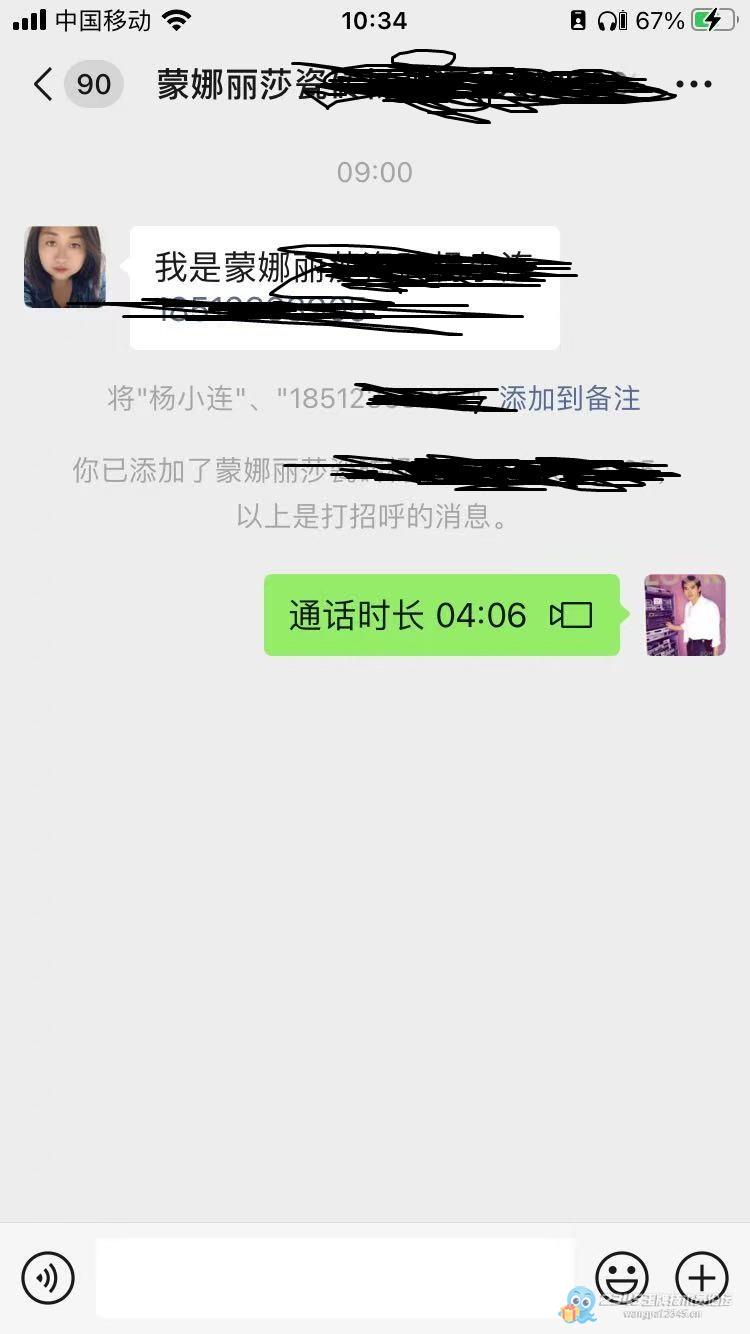The image size is (750, 1334).
Task: Open the emoji sticker panel
Action: click(x=622, y=1277)
